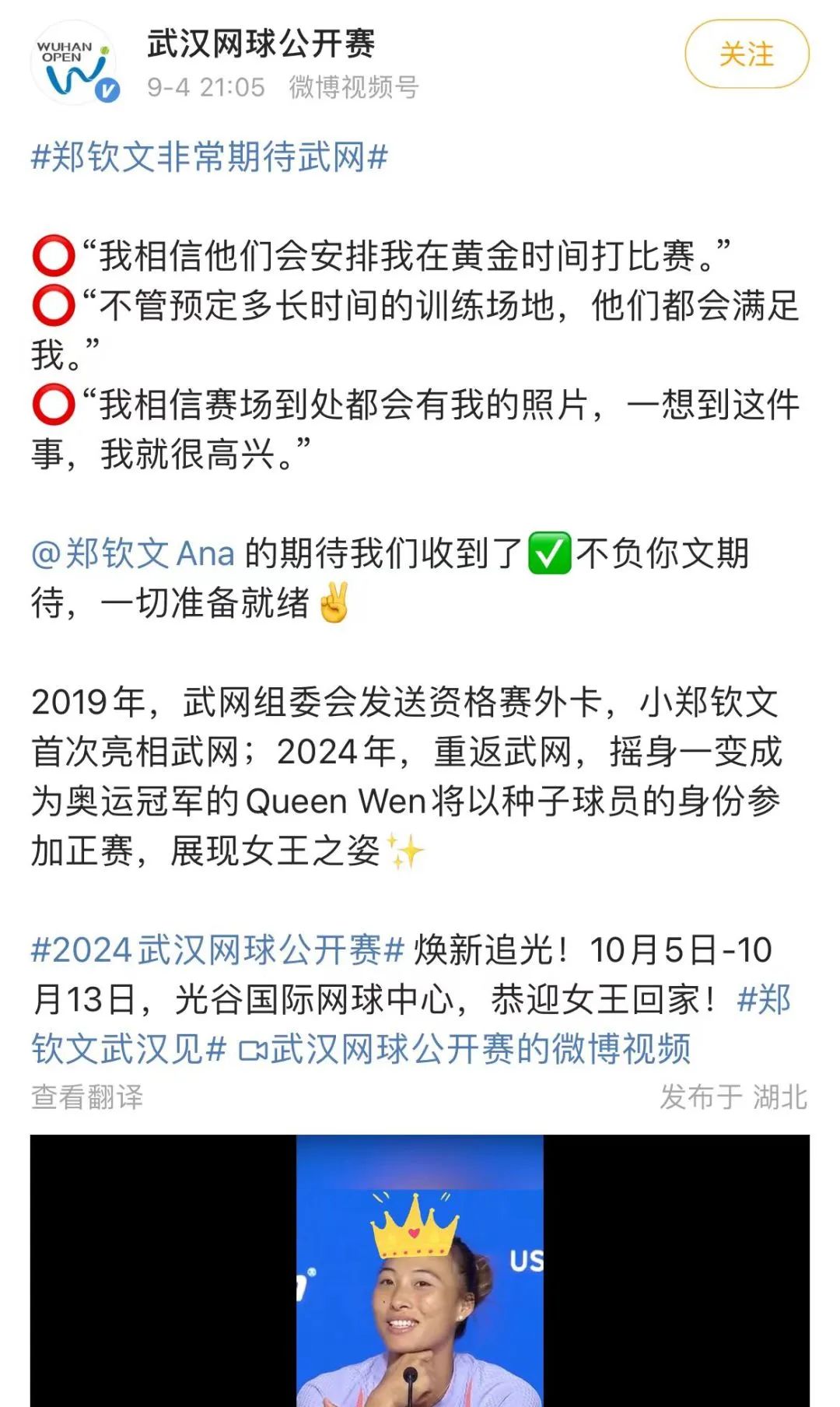This screenshot has height=1407, width=840.
Task: Open the account name 武汉网球公开赛
Action: click(x=261, y=44)
